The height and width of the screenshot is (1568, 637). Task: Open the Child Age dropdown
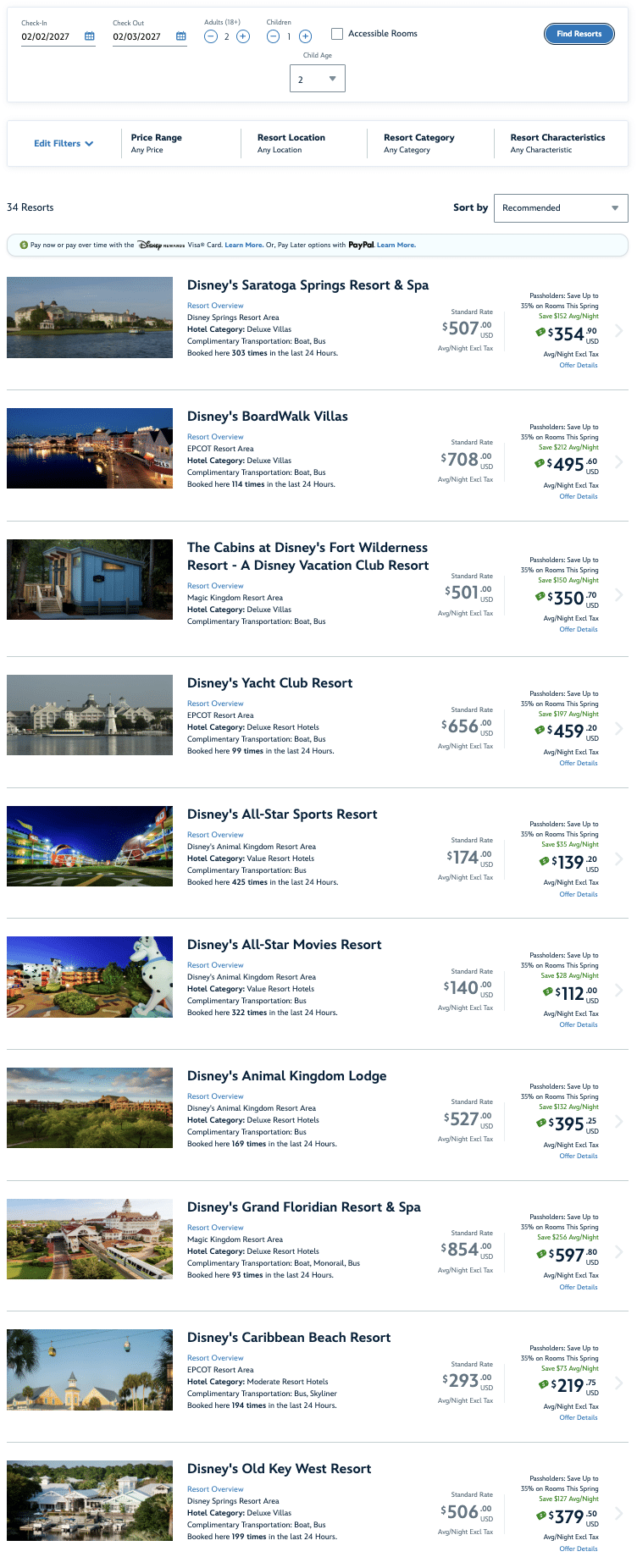(x=318, y=79)
